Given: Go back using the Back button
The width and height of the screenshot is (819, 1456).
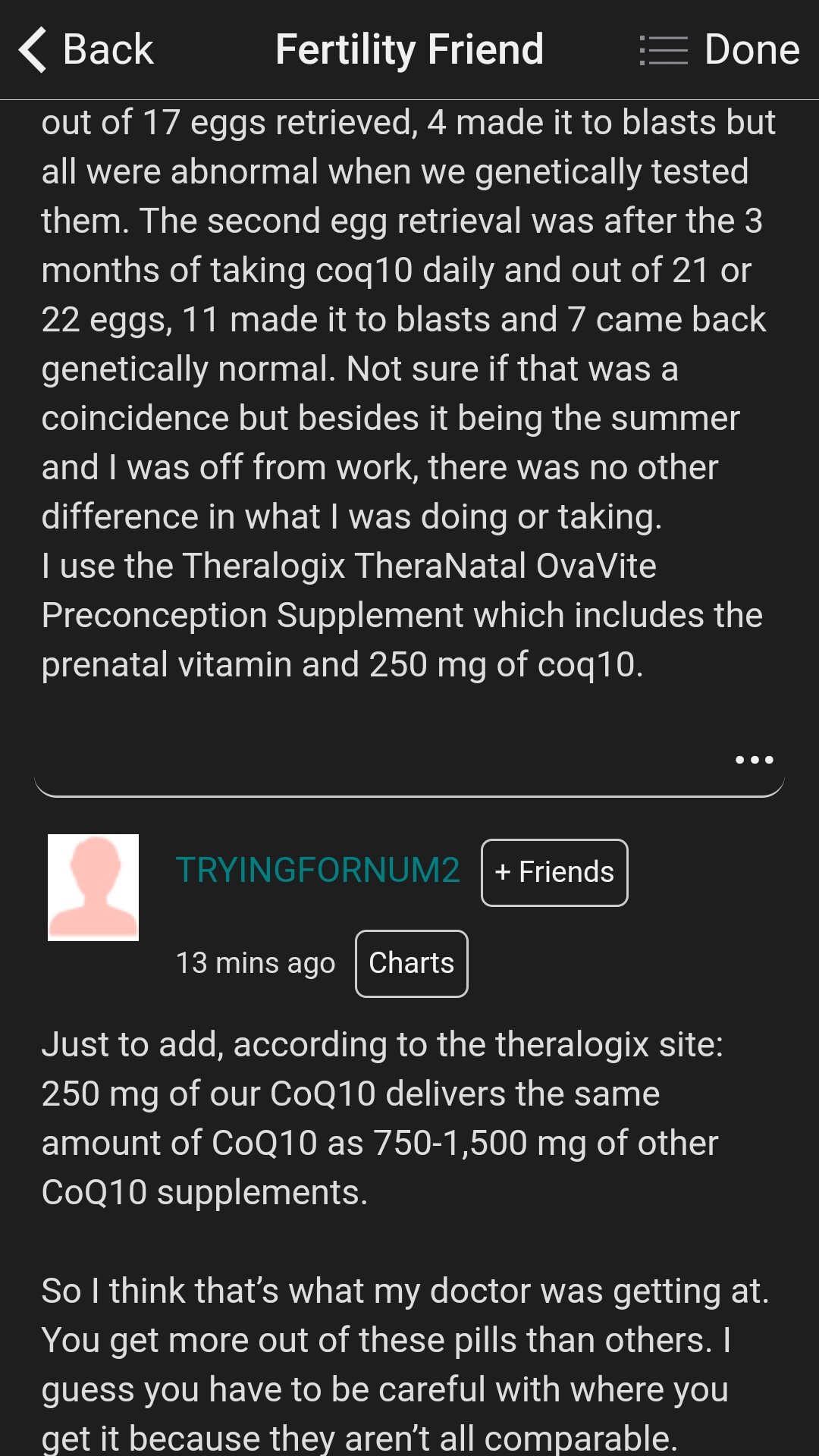Looking at the screenshot, I should click(x=86, y=50).
